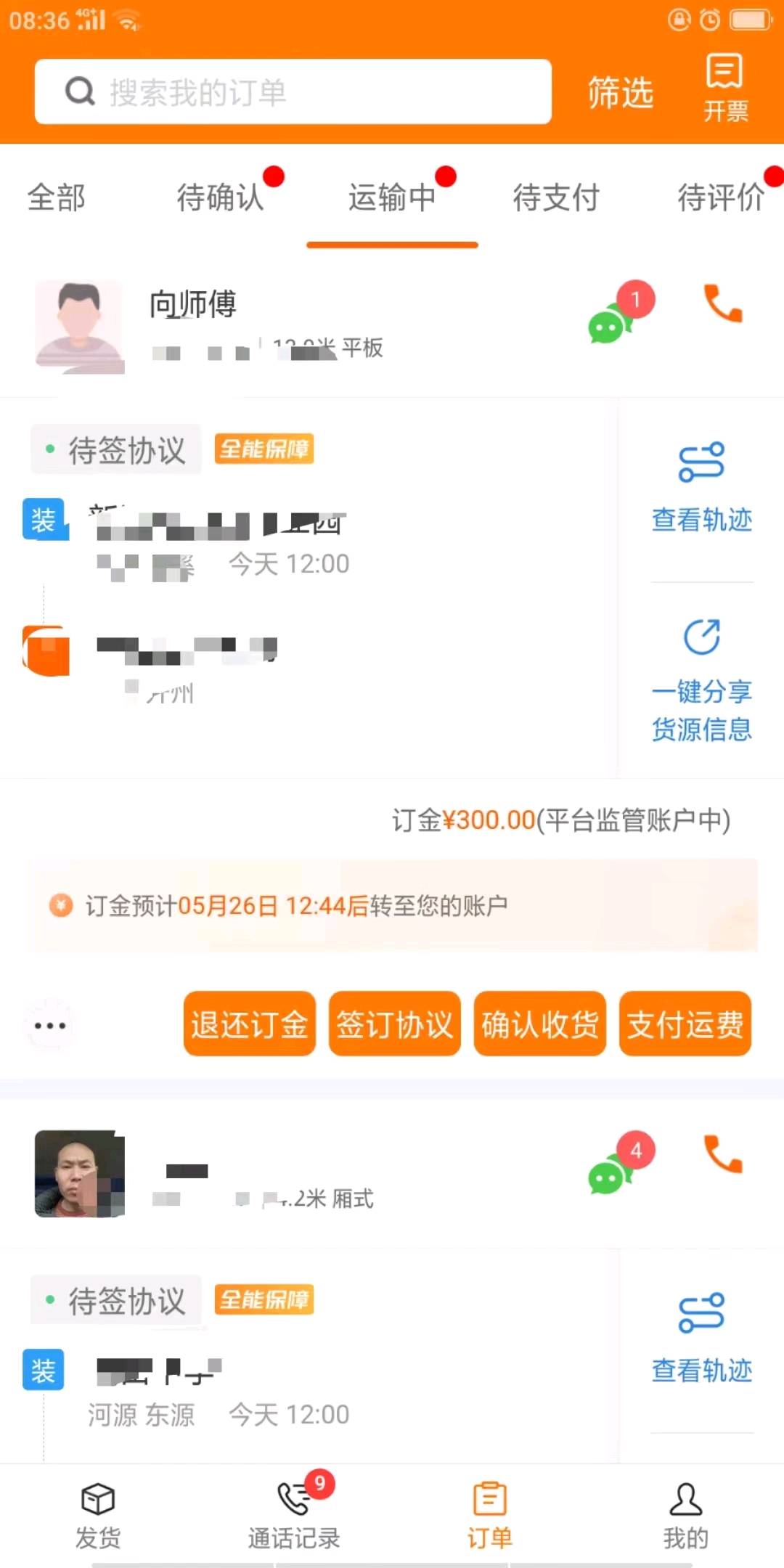
Task: Open the 筛选 filter options
Action: pos(620,94)
